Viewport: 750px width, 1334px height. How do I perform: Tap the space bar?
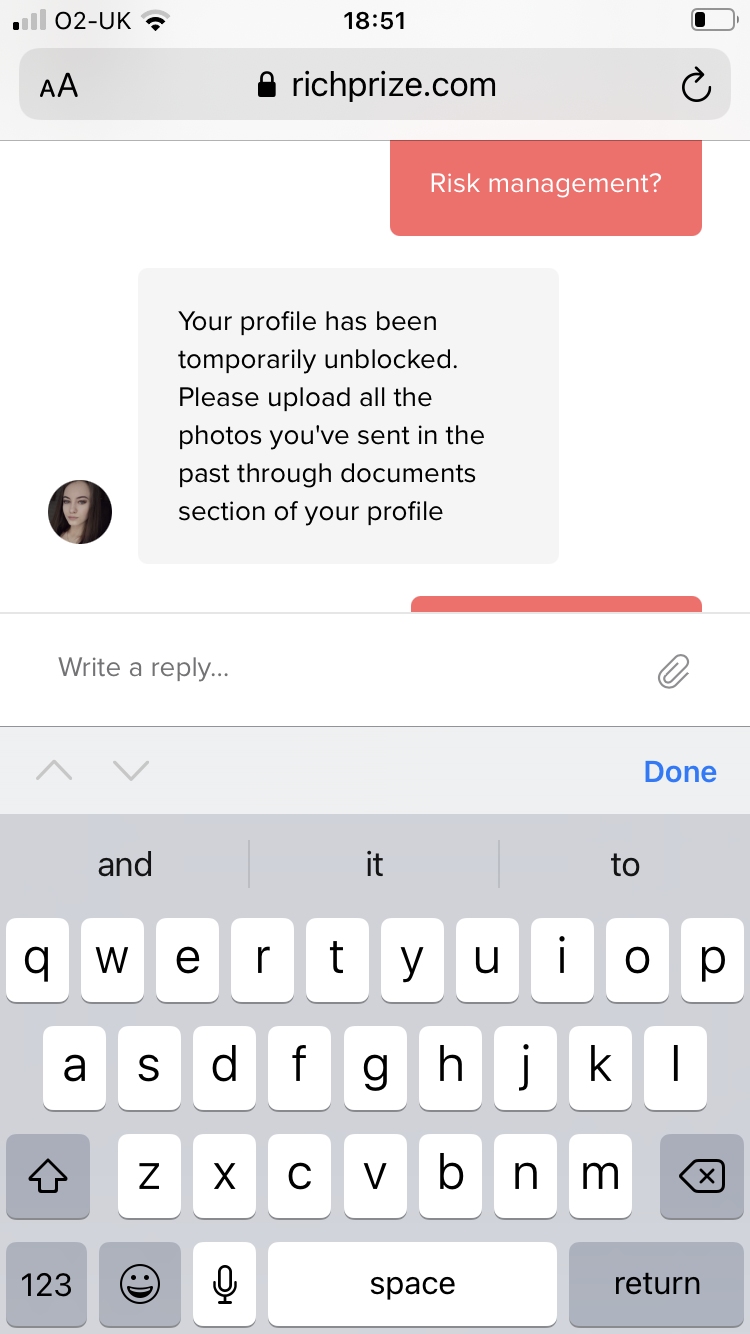[412, 1284]
